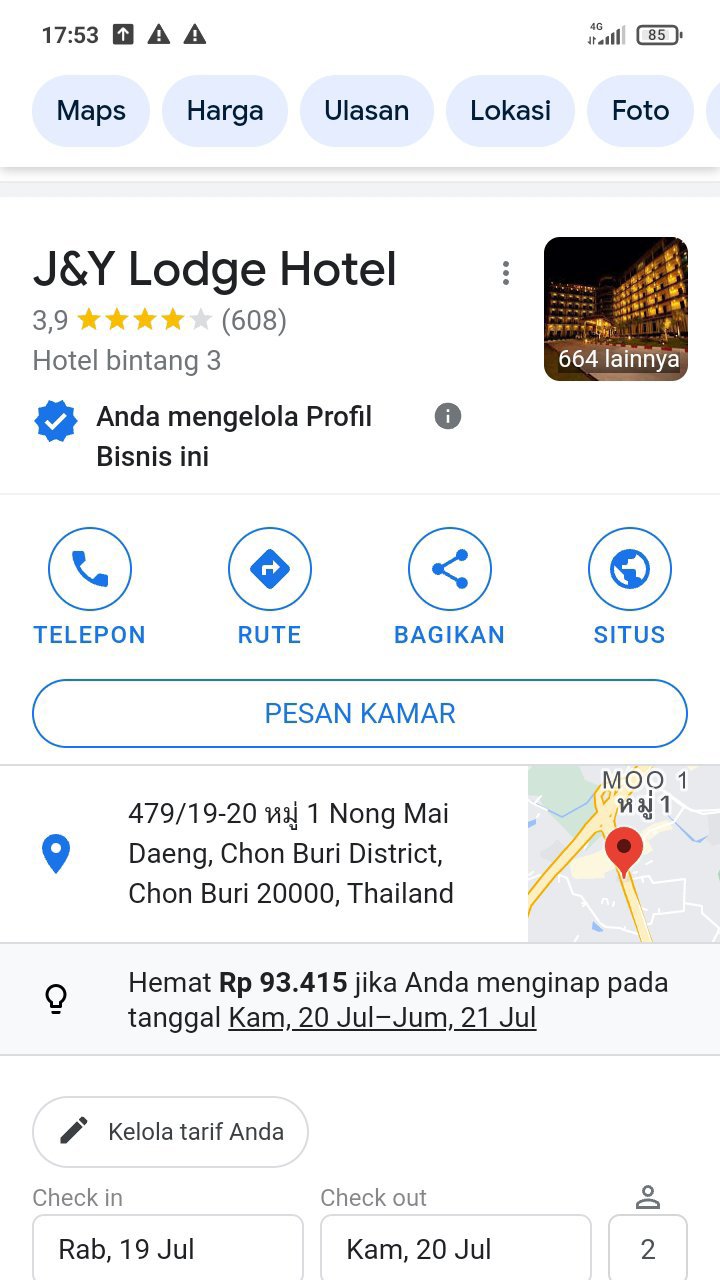Switch to the Foto chip
Image resolution: width=720 pixels, height=1280 pixels.
pos(641,110)
